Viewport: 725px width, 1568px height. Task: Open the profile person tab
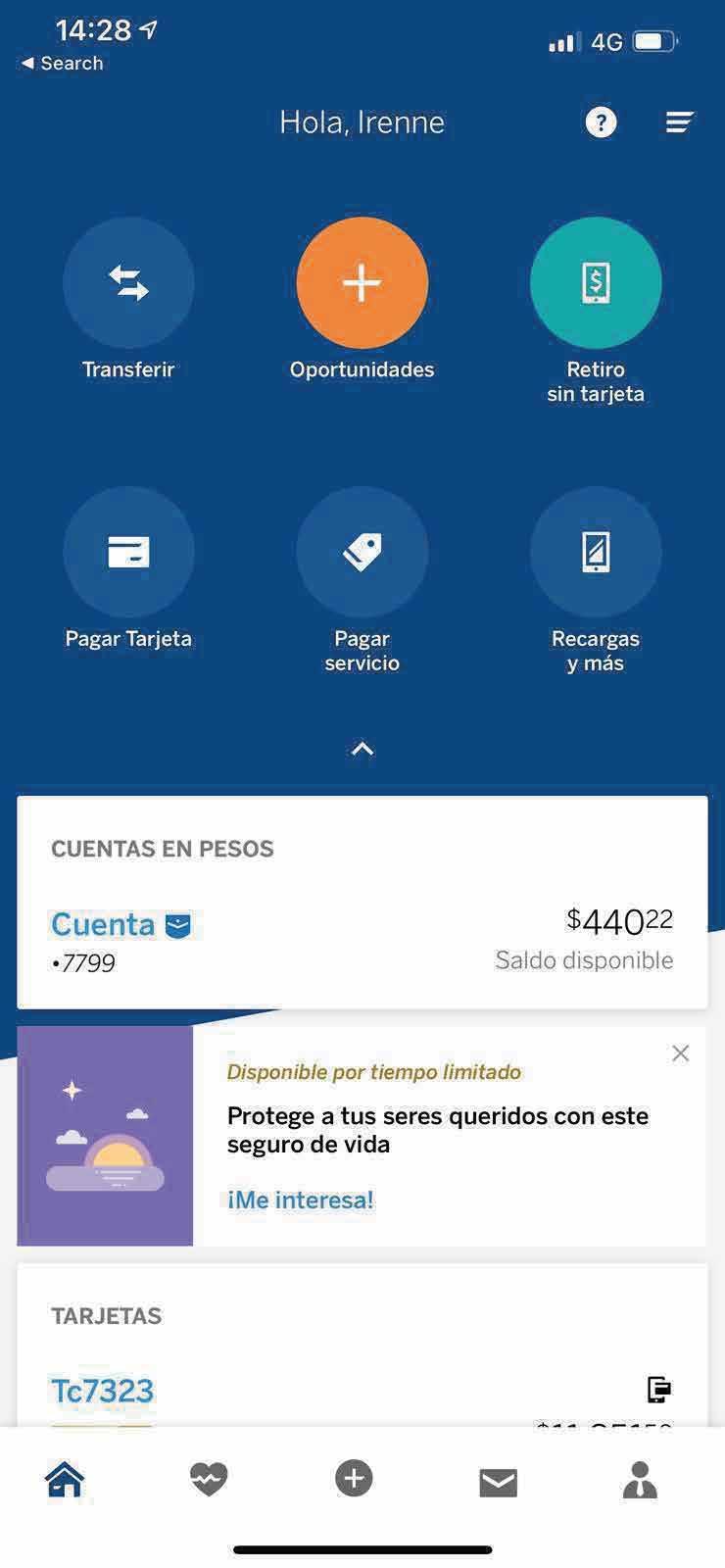(x=640, y=1480)
